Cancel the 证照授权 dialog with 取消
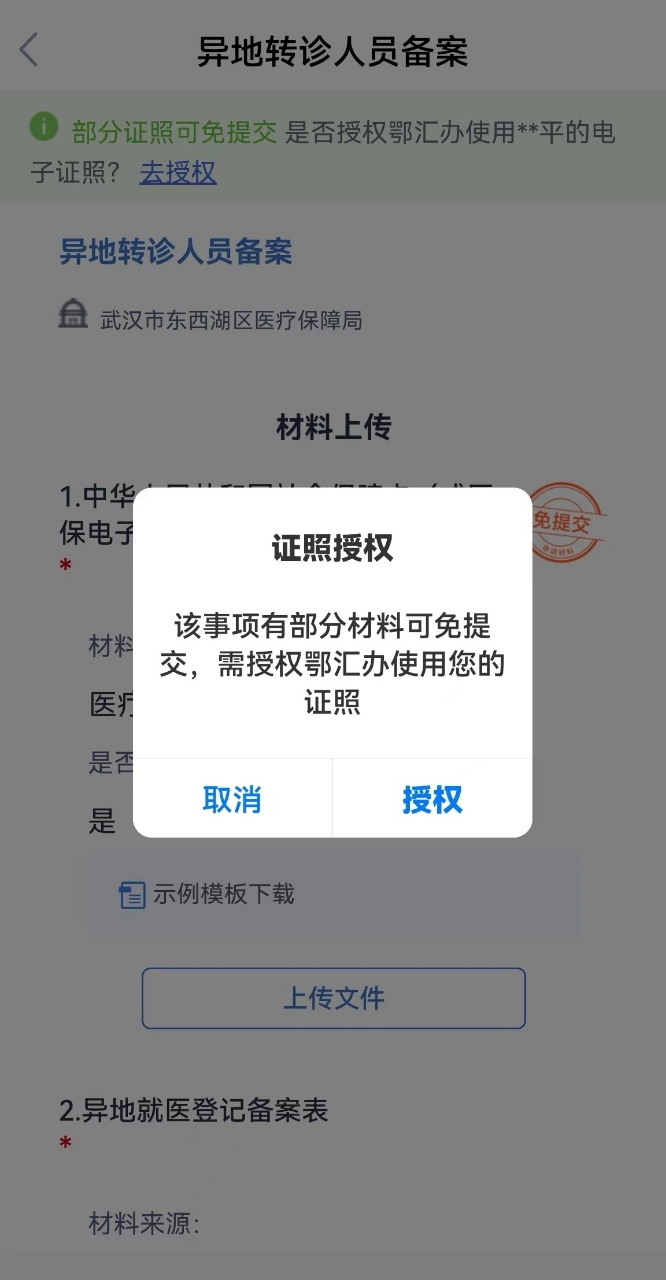Screen dimensions: 666x1280 (232, 799)
